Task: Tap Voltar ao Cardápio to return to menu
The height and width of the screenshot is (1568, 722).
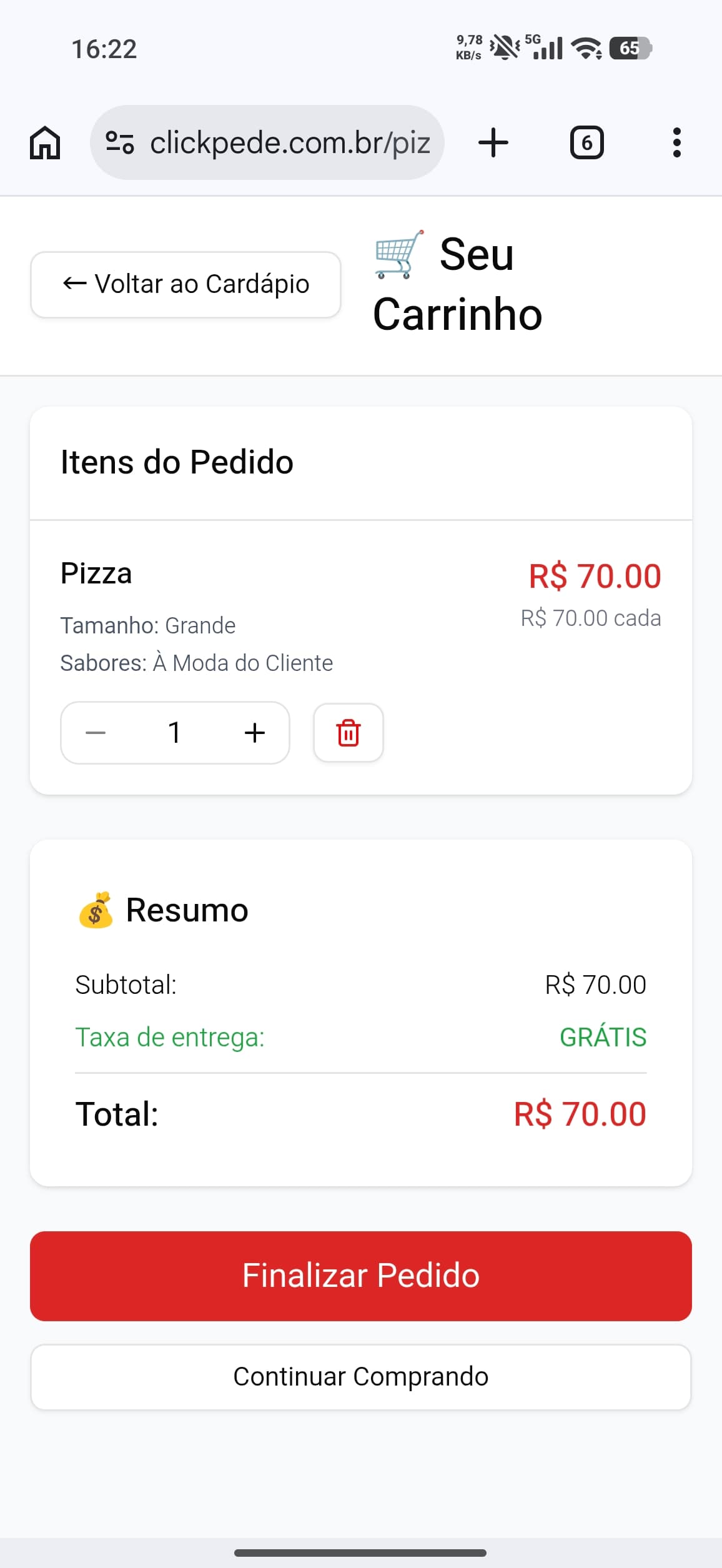Action: click(185, 284)
